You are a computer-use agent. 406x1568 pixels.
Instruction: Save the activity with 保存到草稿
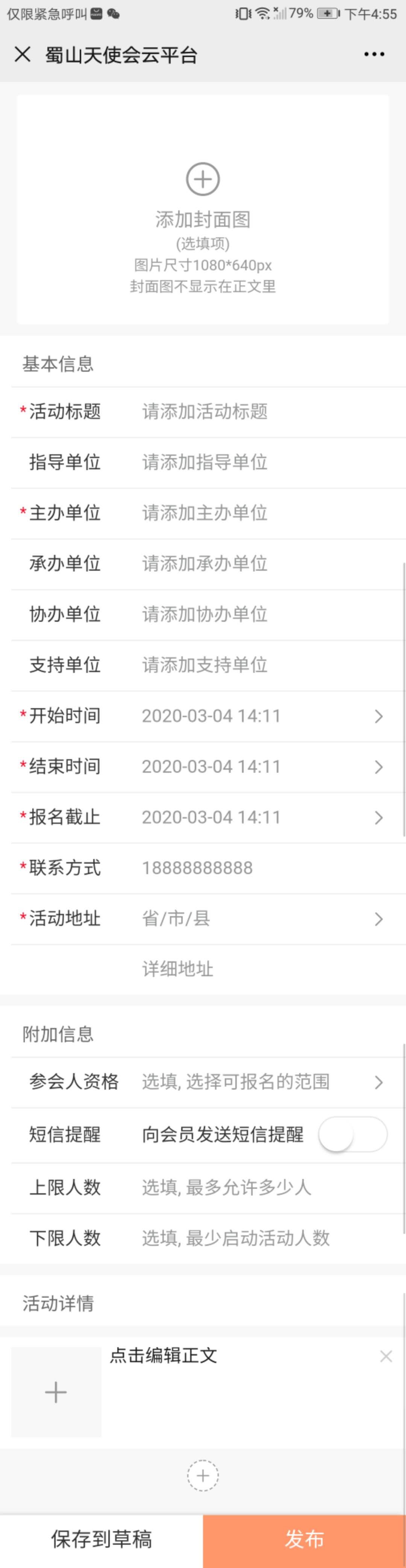click(x=101, y=1539)
